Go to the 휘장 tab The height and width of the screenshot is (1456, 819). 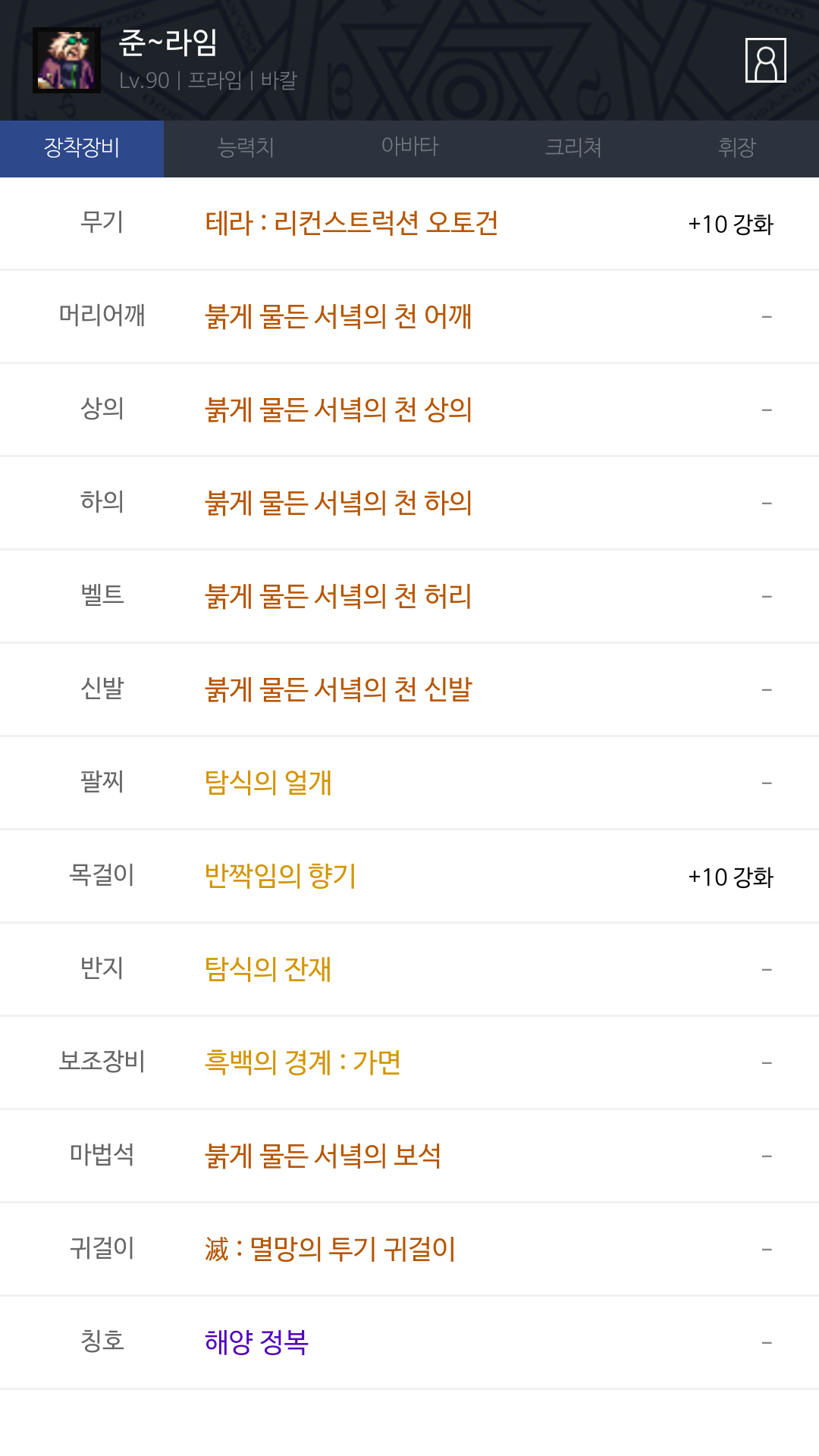736,147
